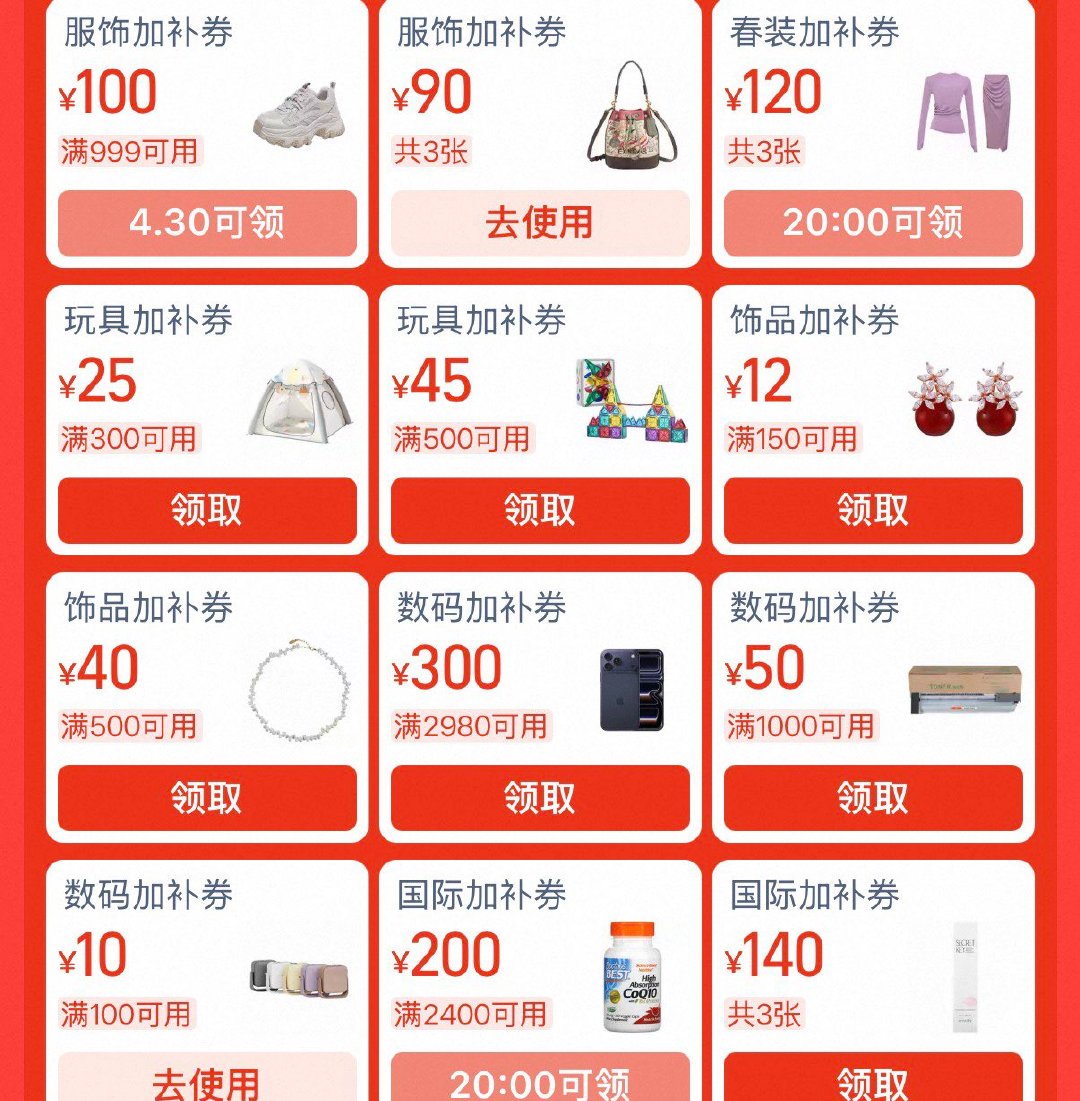Claim the ¥50 数码加补券 coupon

(x=873, y=798)
